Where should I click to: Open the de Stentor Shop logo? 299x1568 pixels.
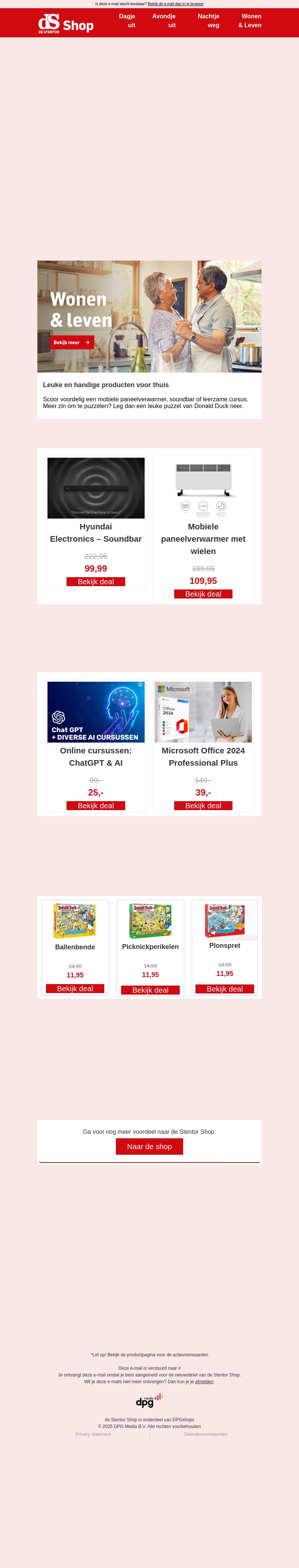tap(66, 23)
